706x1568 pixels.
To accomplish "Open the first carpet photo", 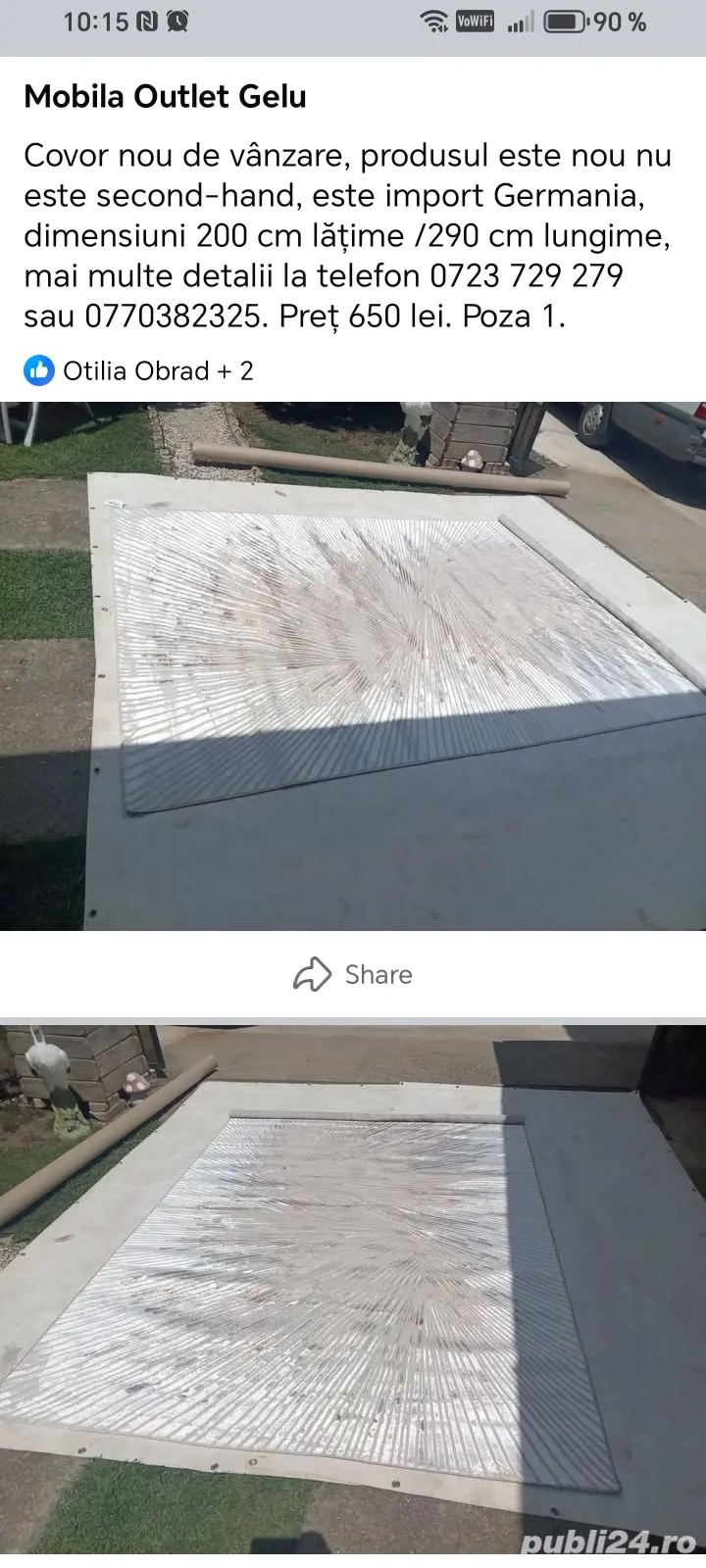I will pyautogui.click(x=353, y=666).
